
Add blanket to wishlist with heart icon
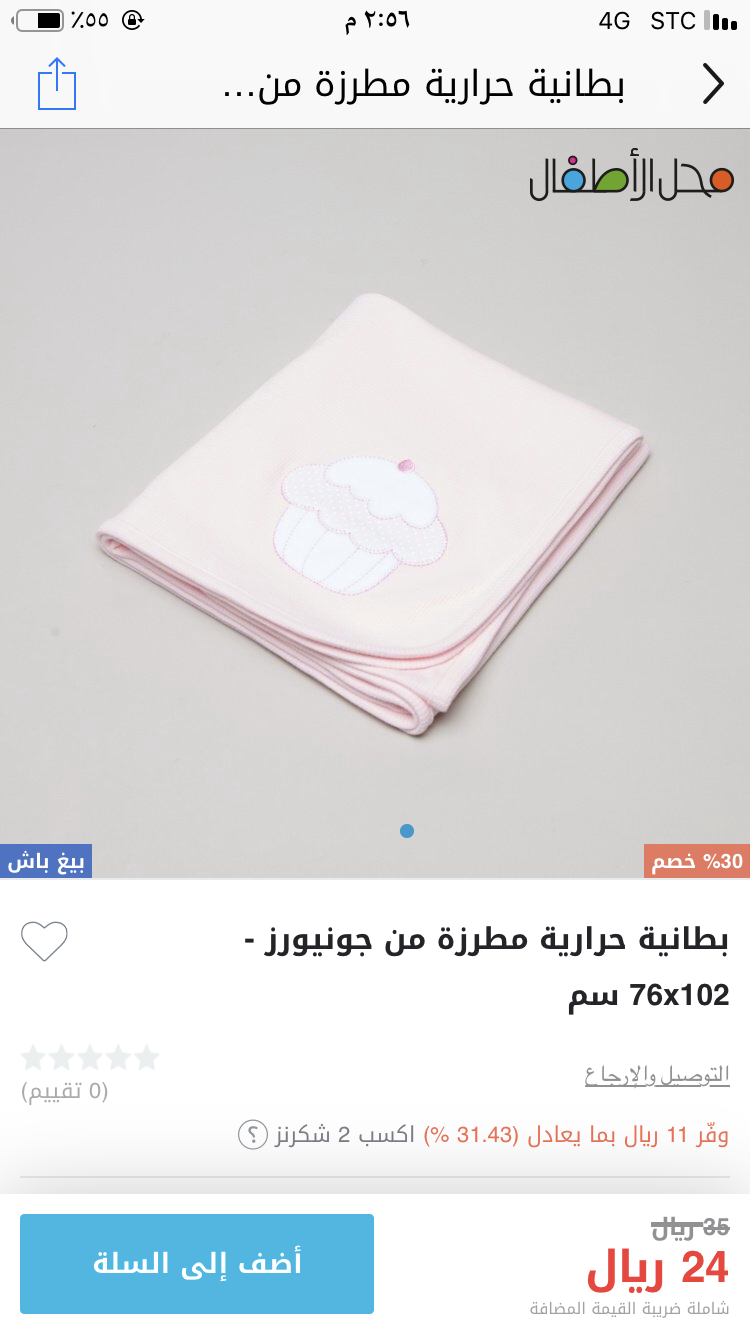[45, 941]
